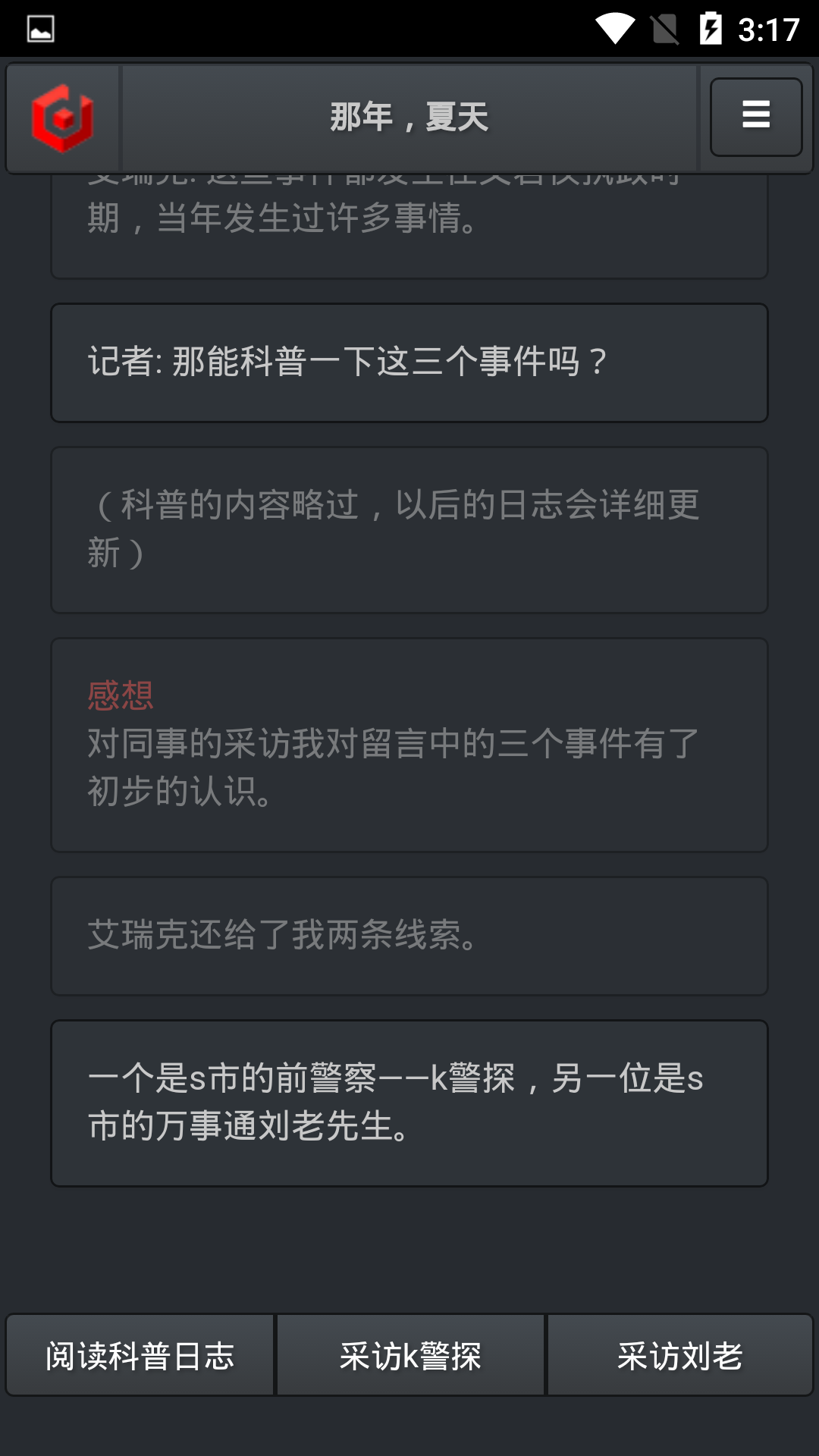Tap the 记者 question bubble
Screen dimensions: 819x1456
(409, 362)
